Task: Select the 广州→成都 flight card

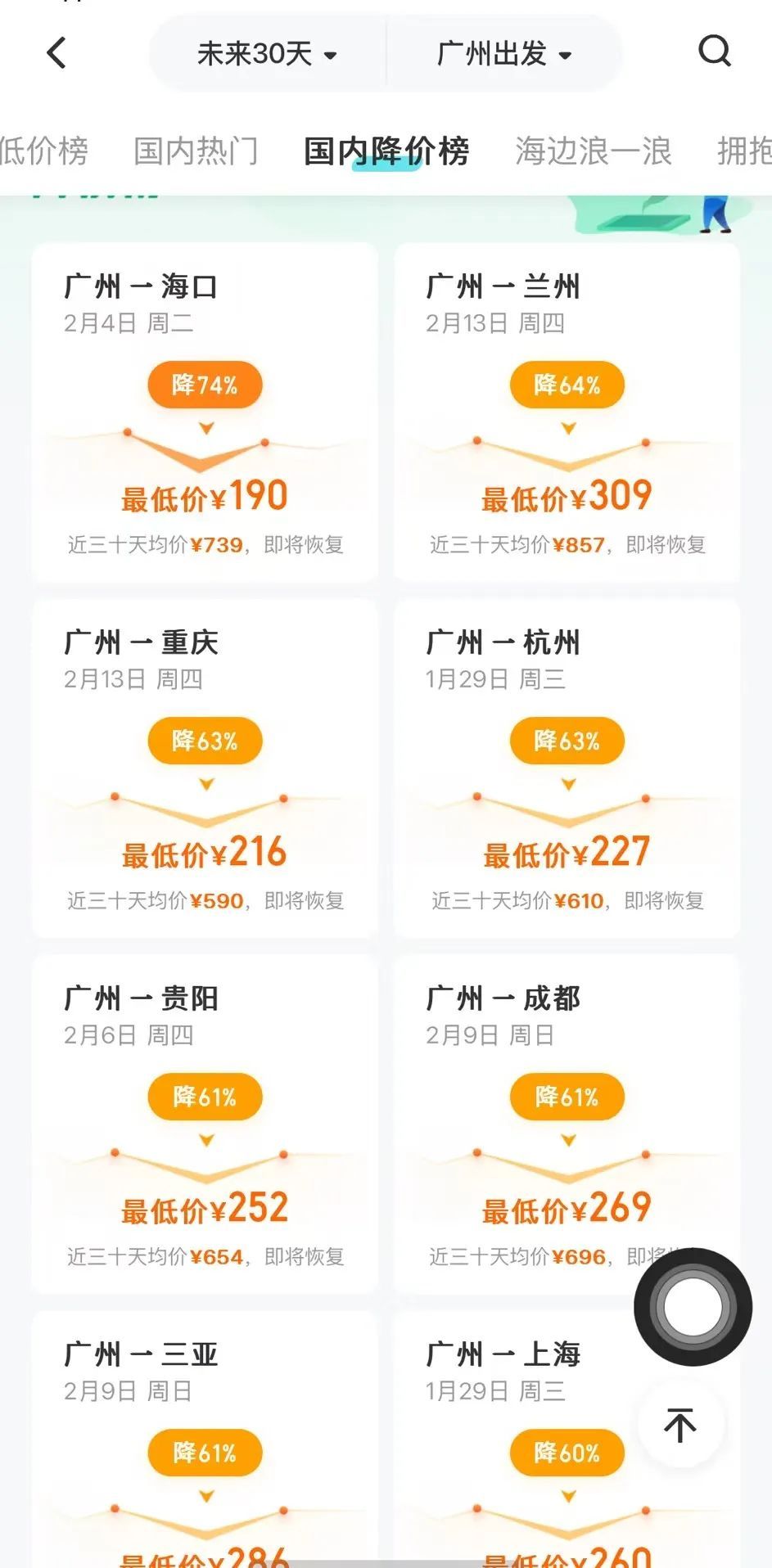Action: point(567,1121)
